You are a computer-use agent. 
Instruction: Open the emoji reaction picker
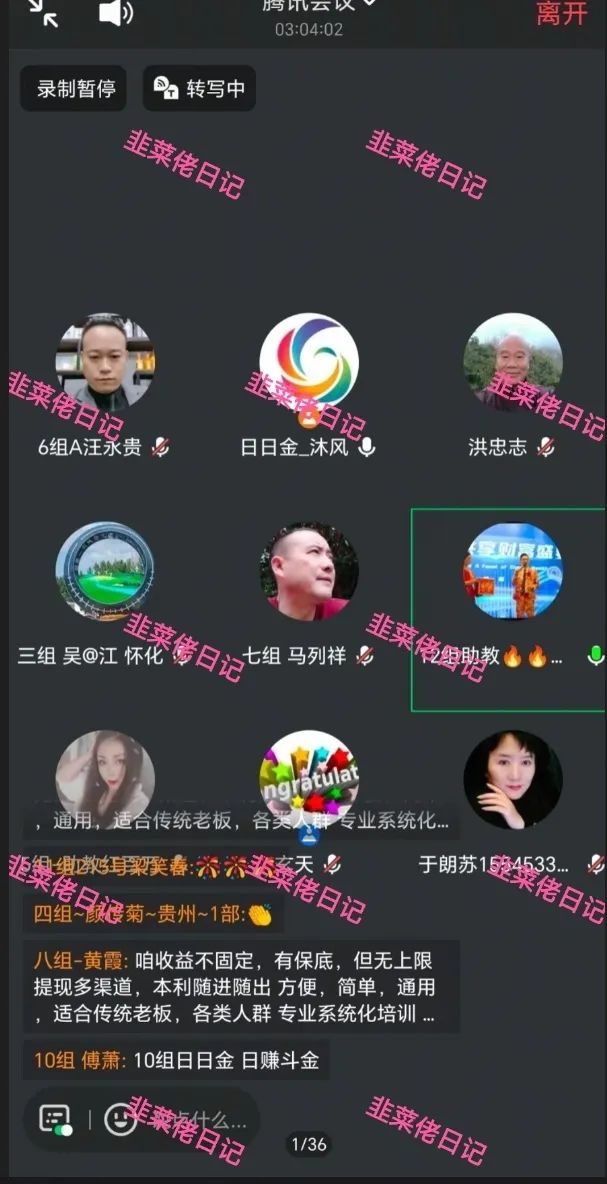click(120, 1119)
